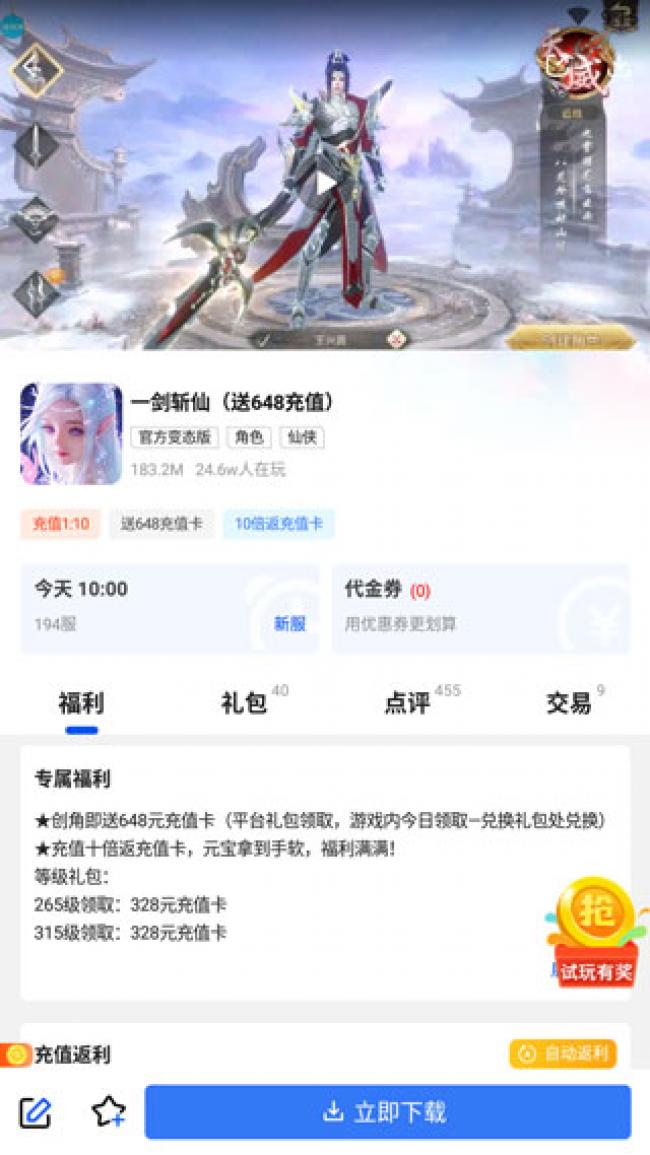Screen dimensions: 650x1155
Task: Select the 10倍返充值卡 tag
Action: [x=279, y=523]
